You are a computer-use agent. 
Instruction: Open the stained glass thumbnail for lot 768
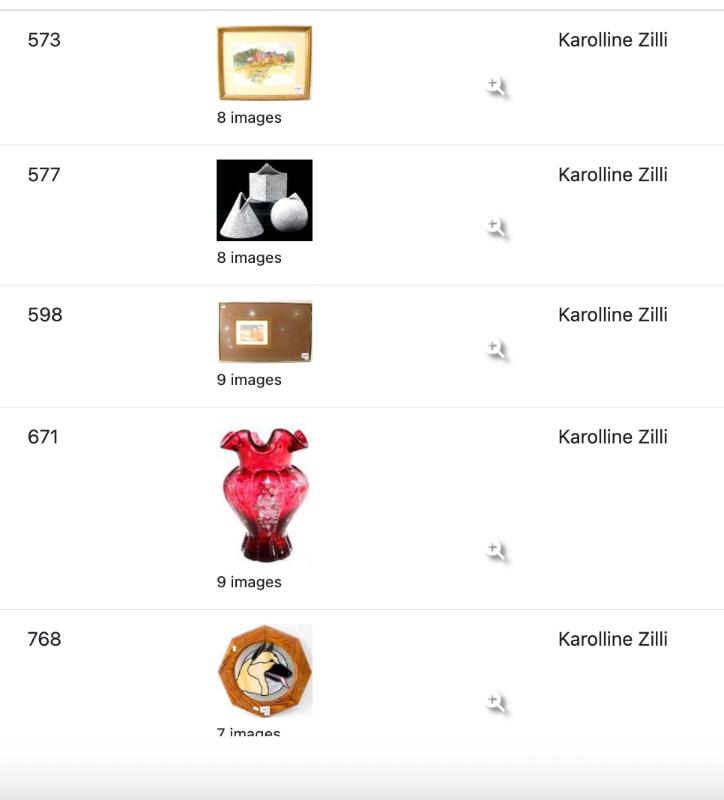tap(264, 670)
